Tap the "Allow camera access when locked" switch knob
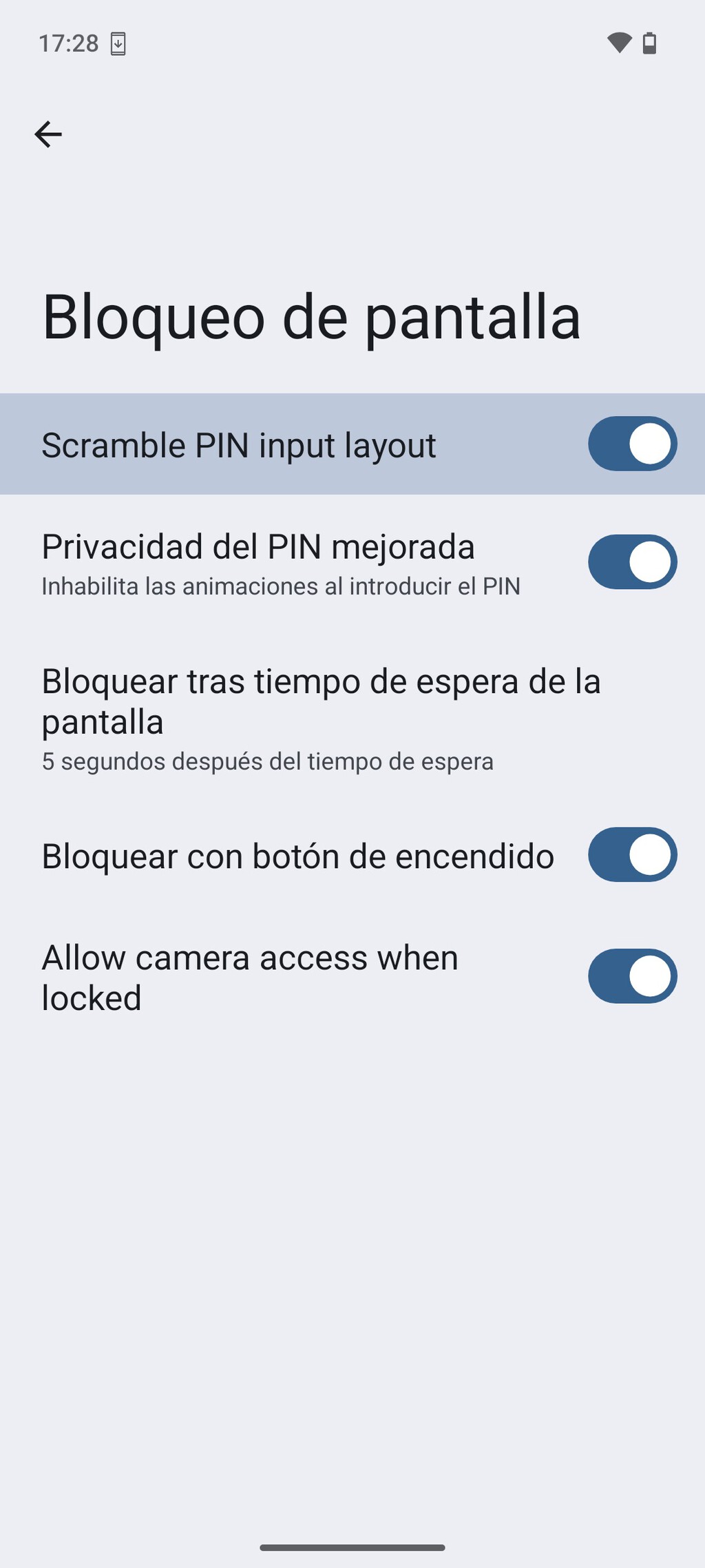 pos(648,976)
